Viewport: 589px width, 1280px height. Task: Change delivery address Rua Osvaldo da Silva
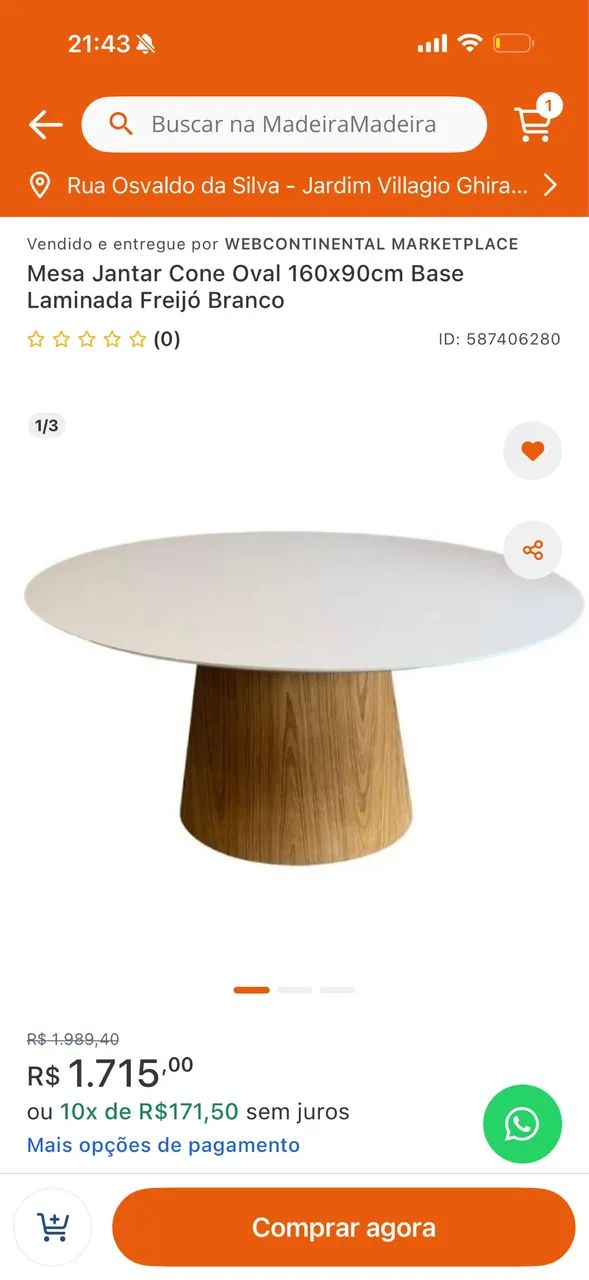pos(294,185)
